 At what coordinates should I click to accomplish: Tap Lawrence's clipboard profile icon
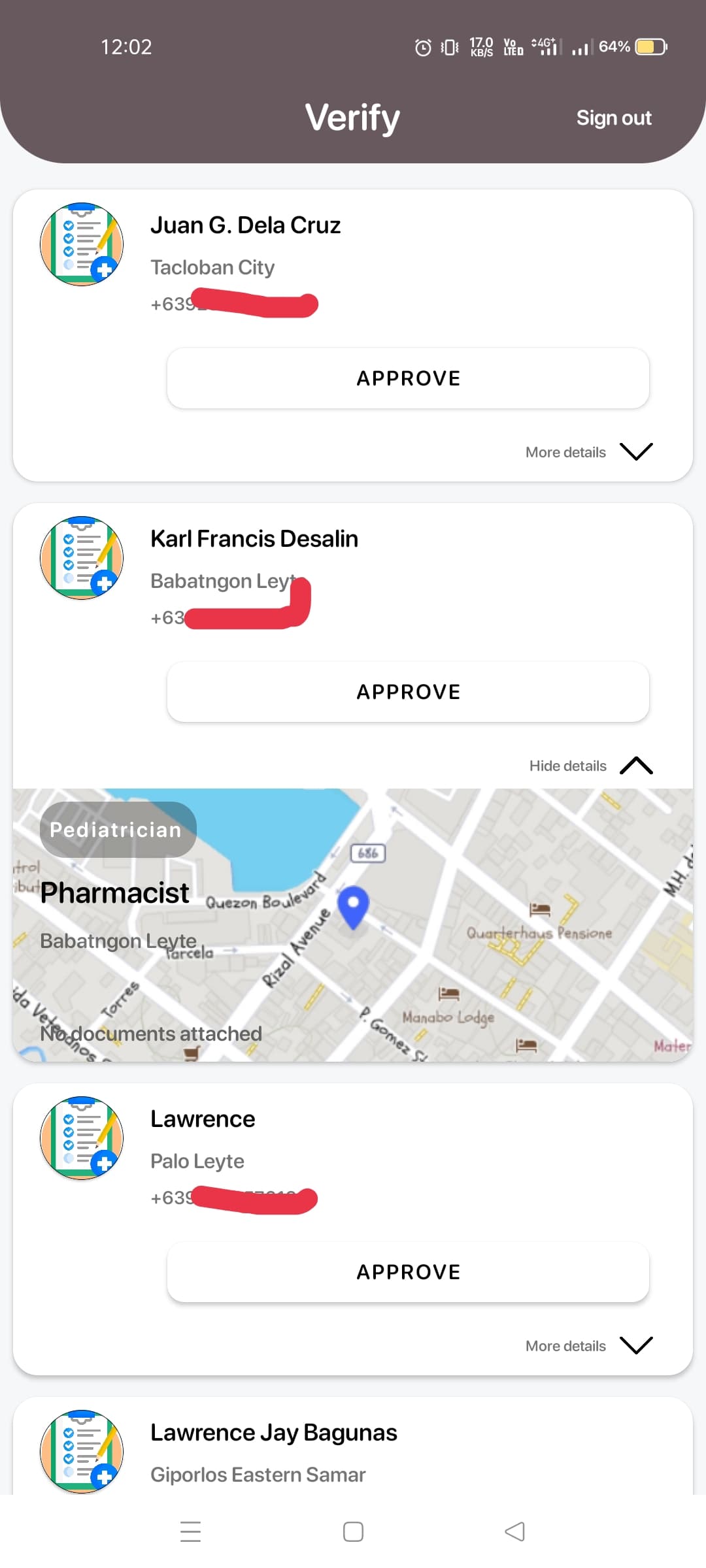coord(81,1137)
